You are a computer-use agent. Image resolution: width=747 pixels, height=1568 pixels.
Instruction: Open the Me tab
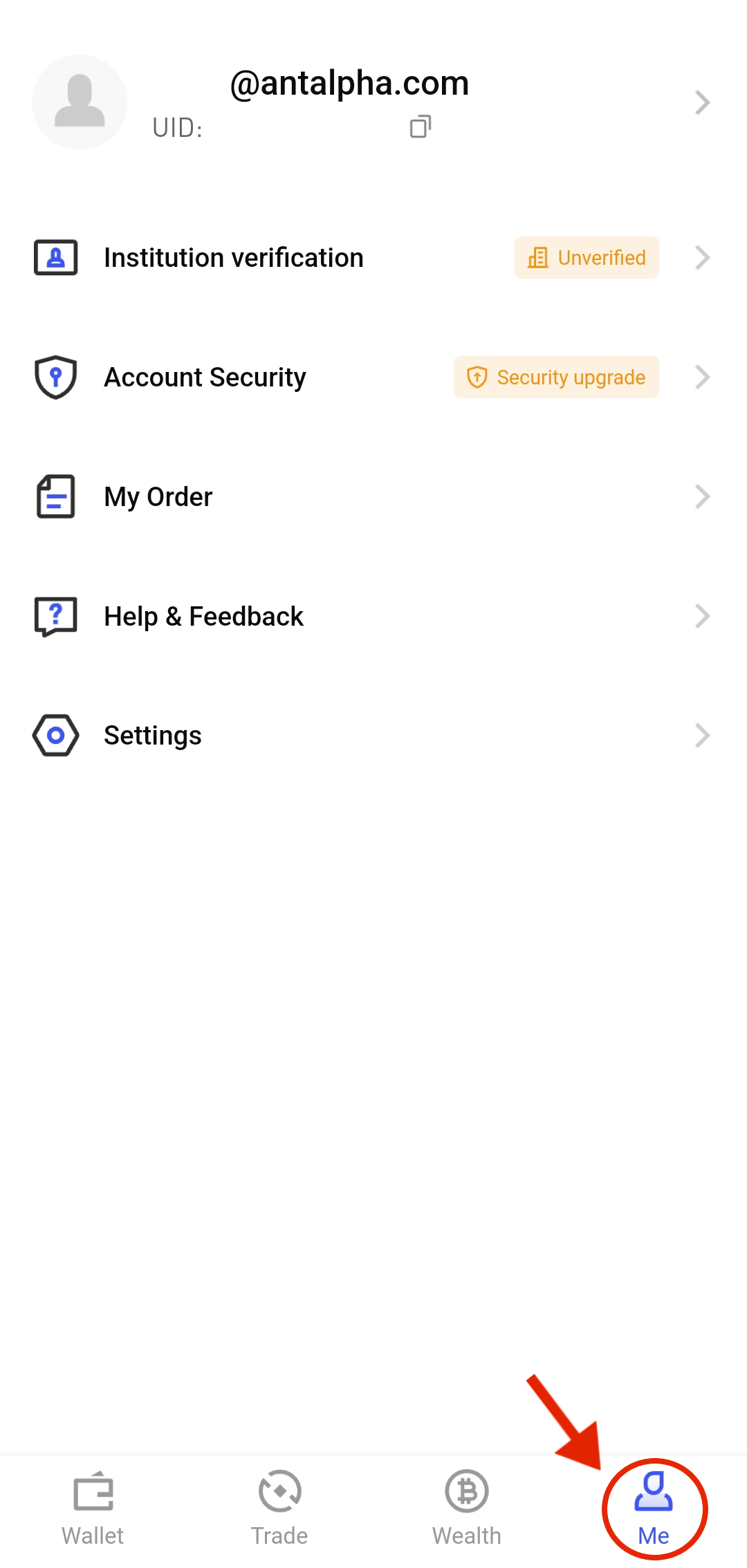(x=654, y=1507)
